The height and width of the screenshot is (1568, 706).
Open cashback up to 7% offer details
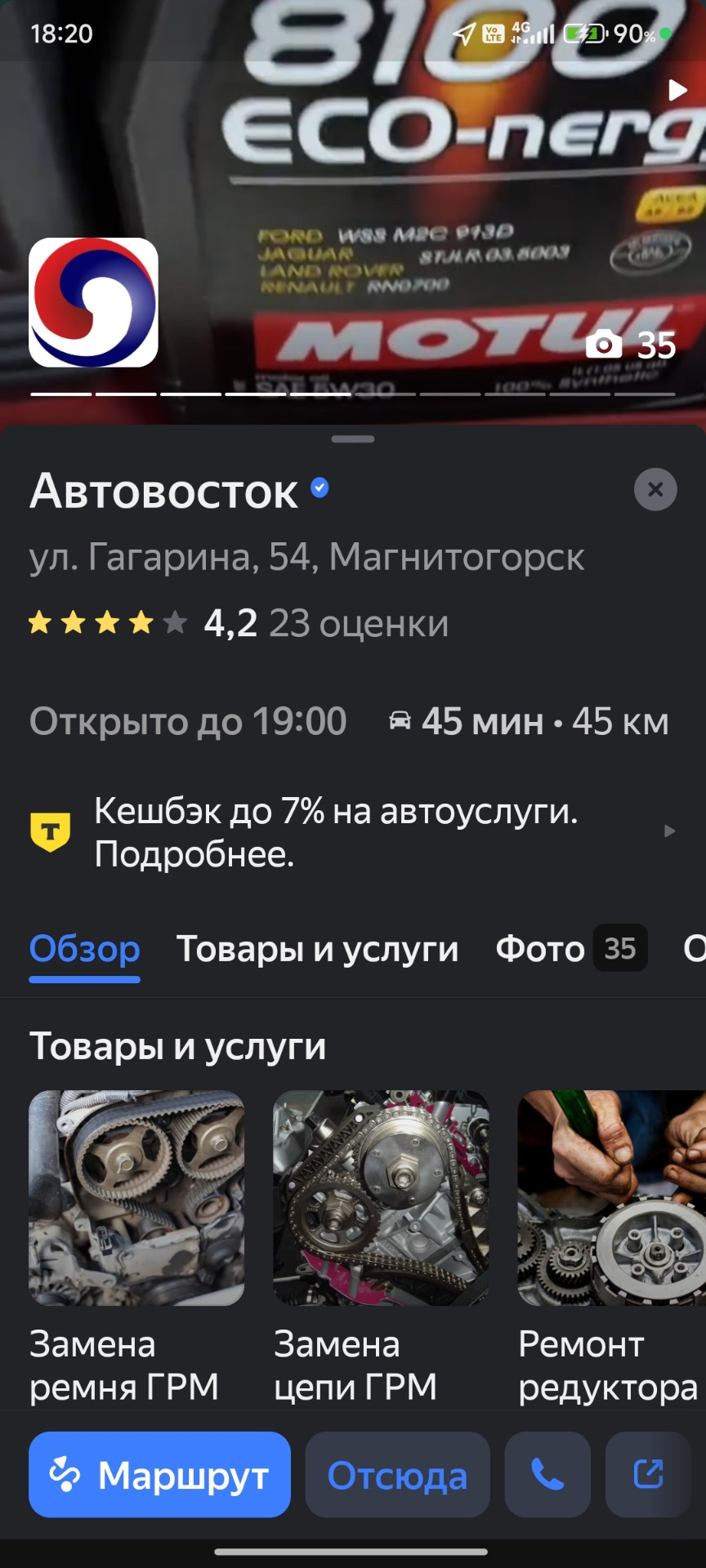pos(351,832)
